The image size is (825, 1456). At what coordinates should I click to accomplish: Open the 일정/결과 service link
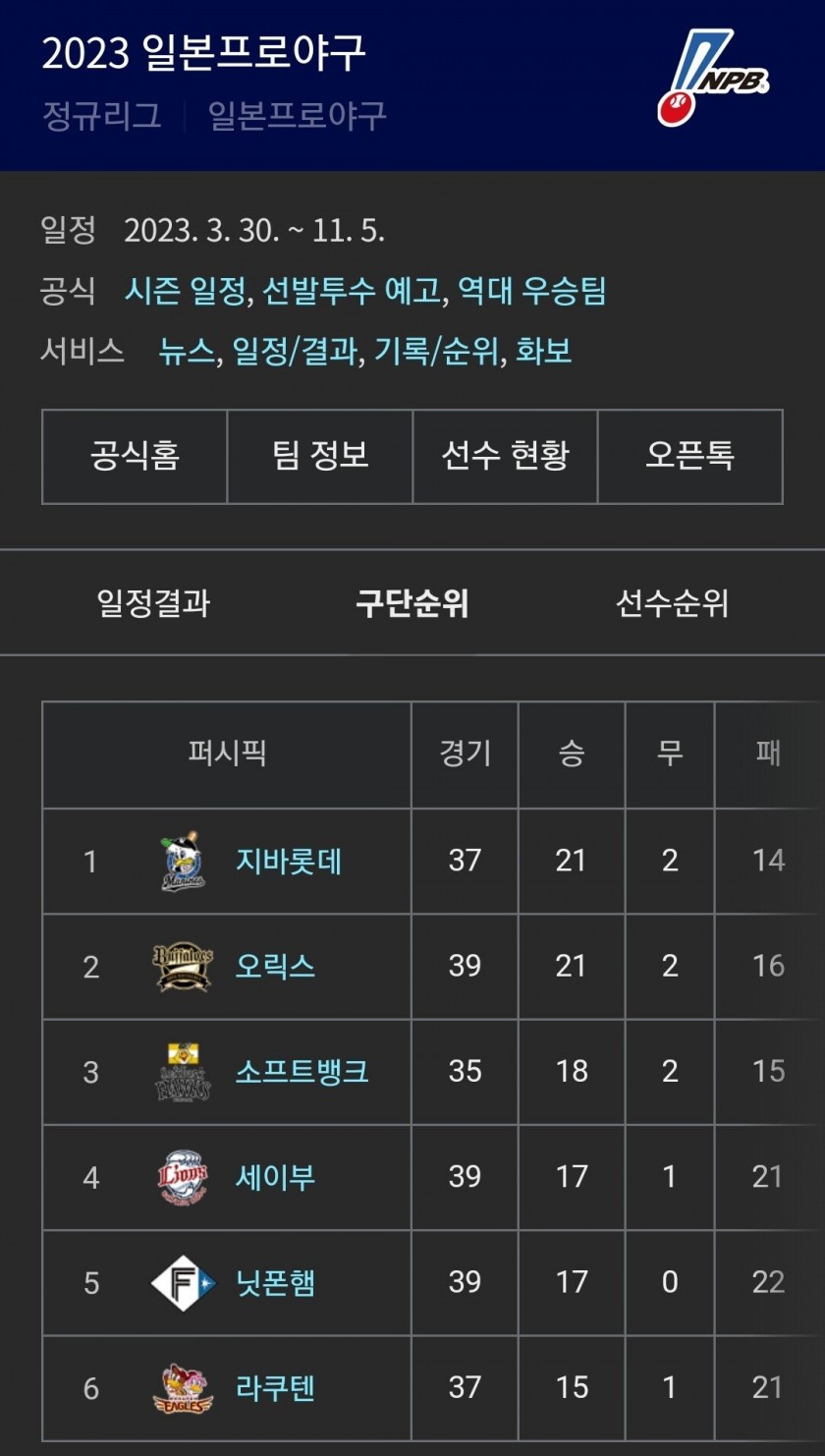coord(294,351)
